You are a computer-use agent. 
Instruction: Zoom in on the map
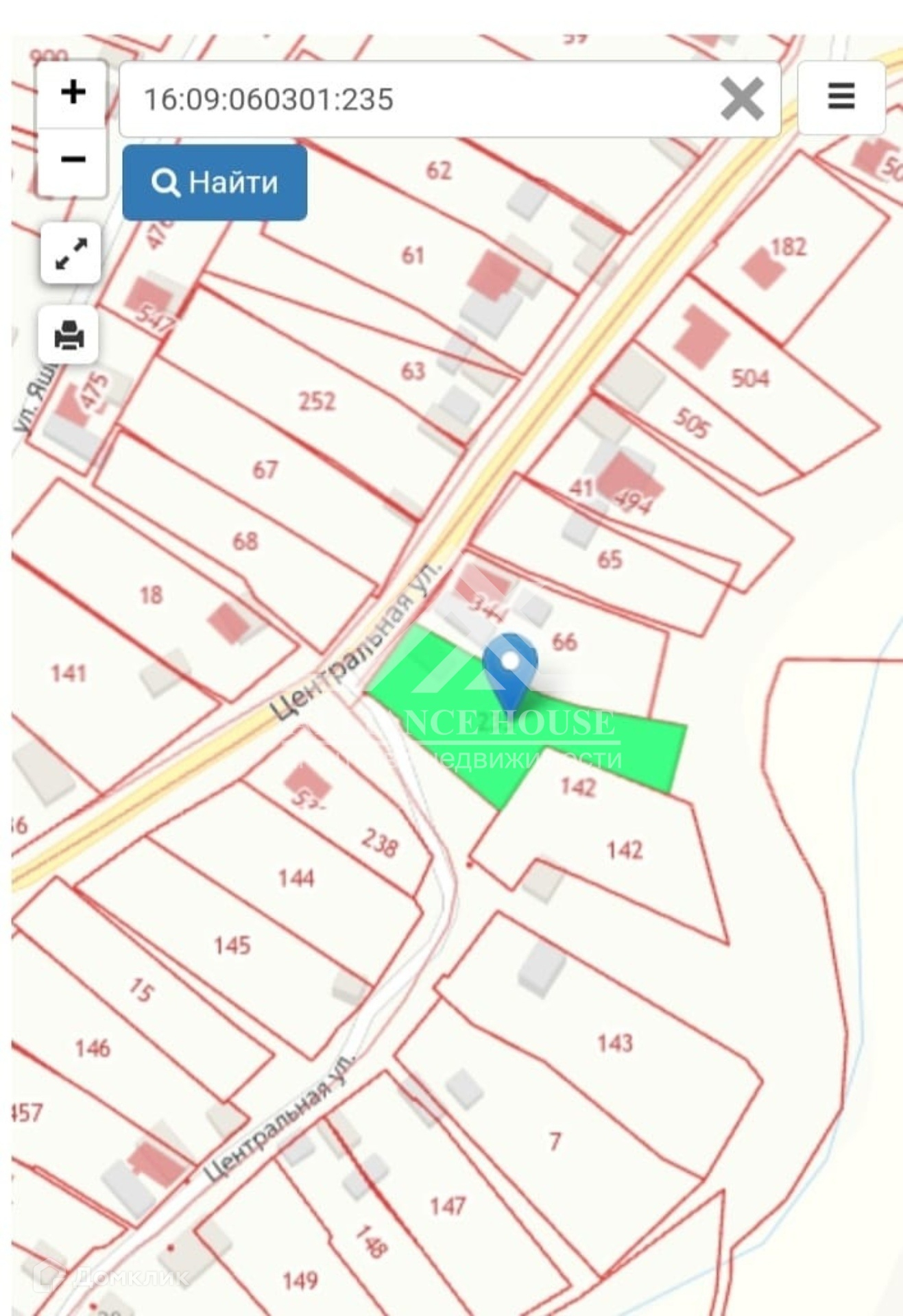73,93
